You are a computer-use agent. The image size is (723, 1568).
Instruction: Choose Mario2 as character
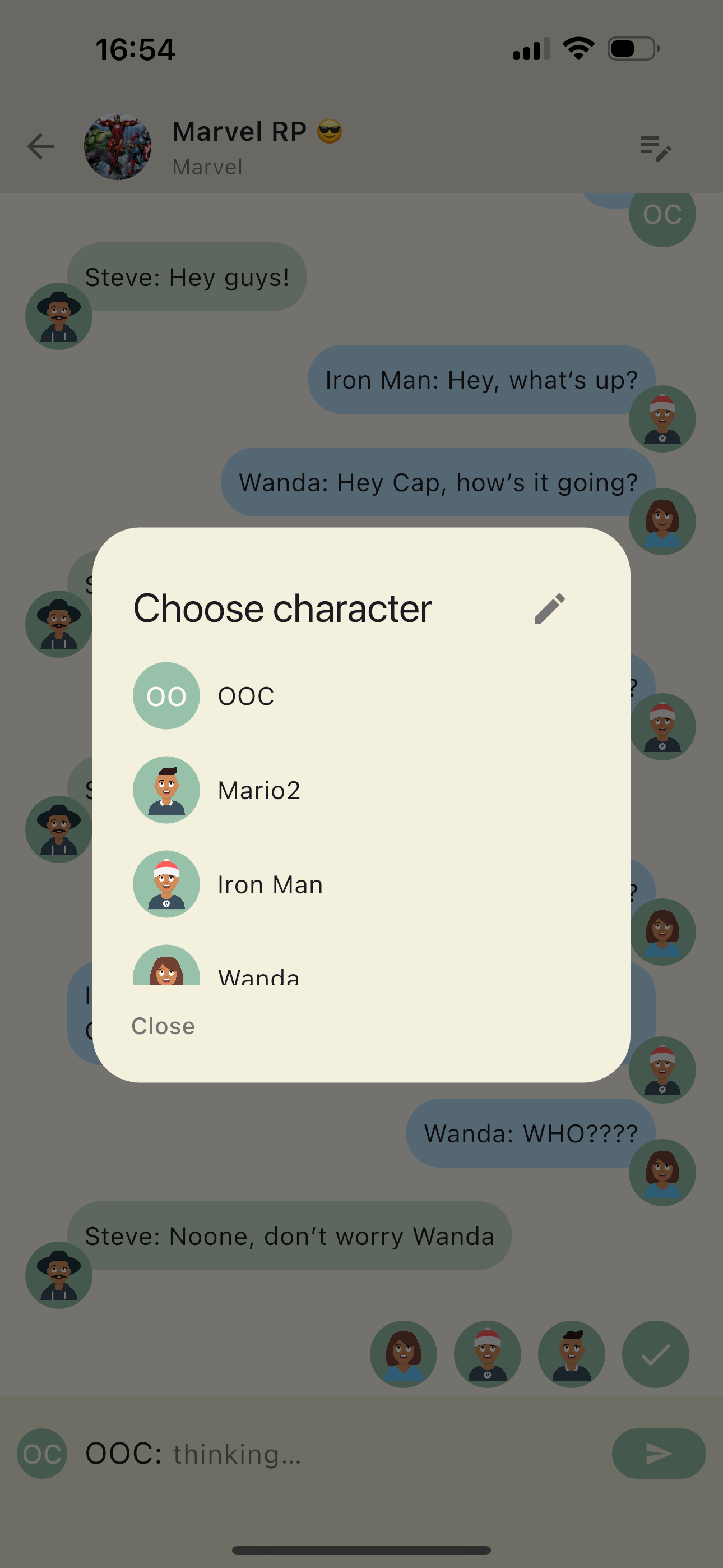[x=361, y=790]
